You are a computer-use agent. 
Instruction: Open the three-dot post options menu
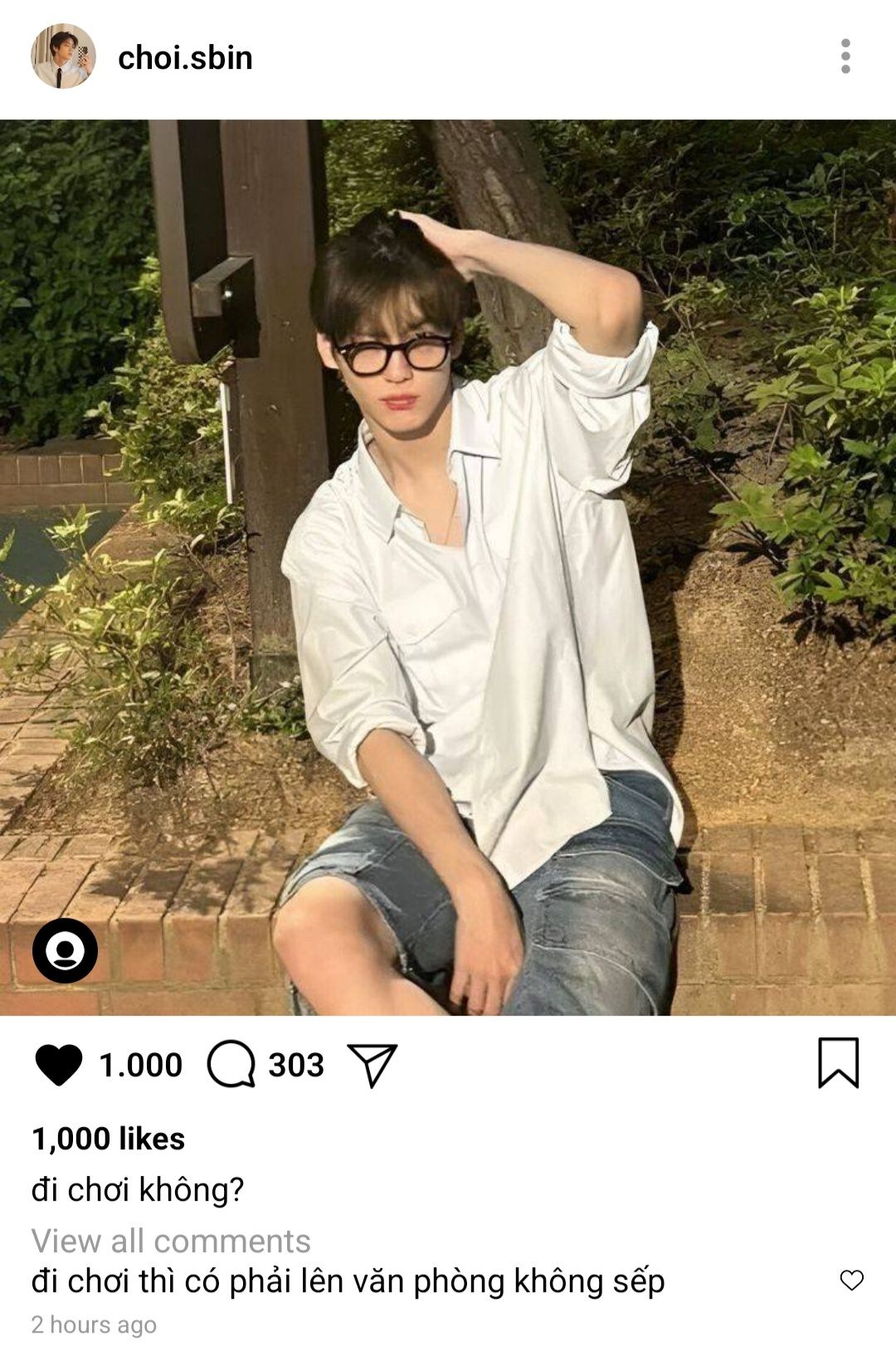coord(845,56)
